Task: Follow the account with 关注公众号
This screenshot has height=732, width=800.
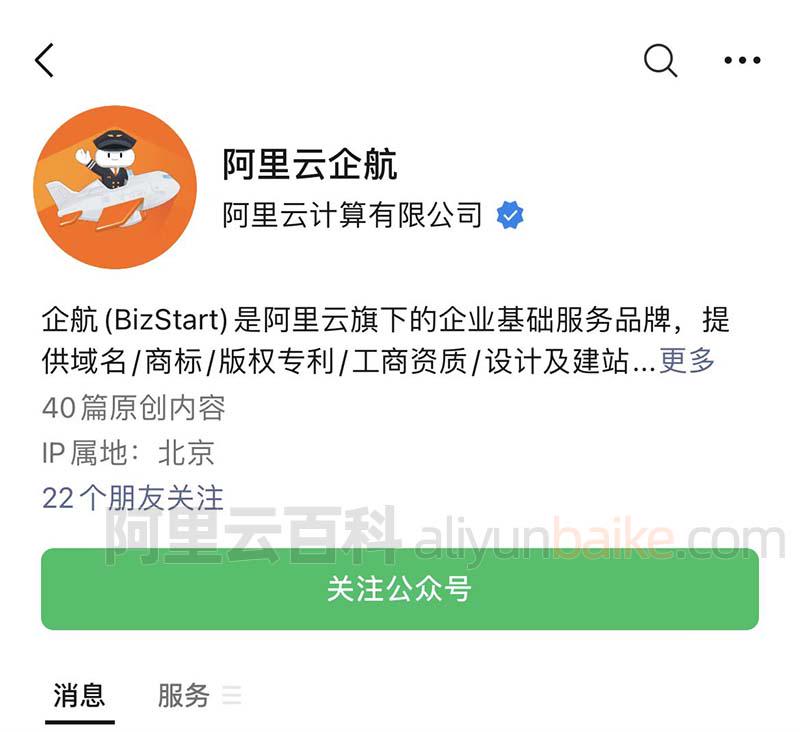Action: tap(399, 589)
